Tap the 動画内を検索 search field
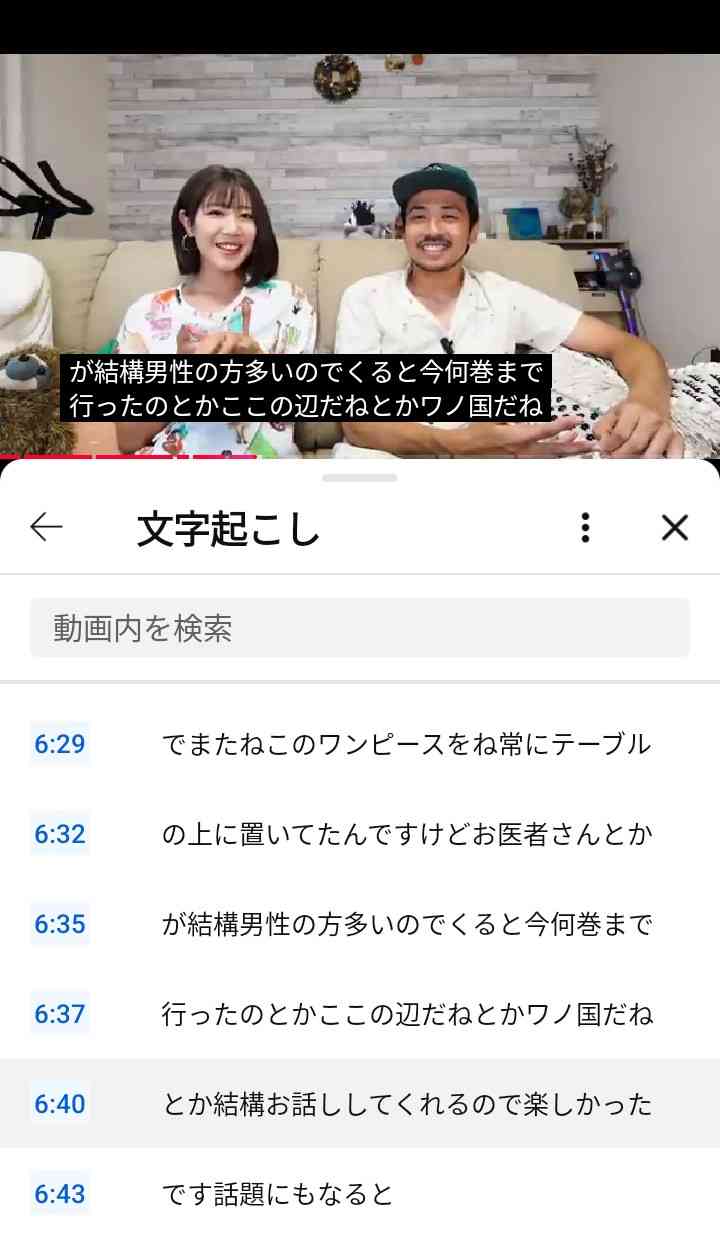720x1248 pixels. 360,626
